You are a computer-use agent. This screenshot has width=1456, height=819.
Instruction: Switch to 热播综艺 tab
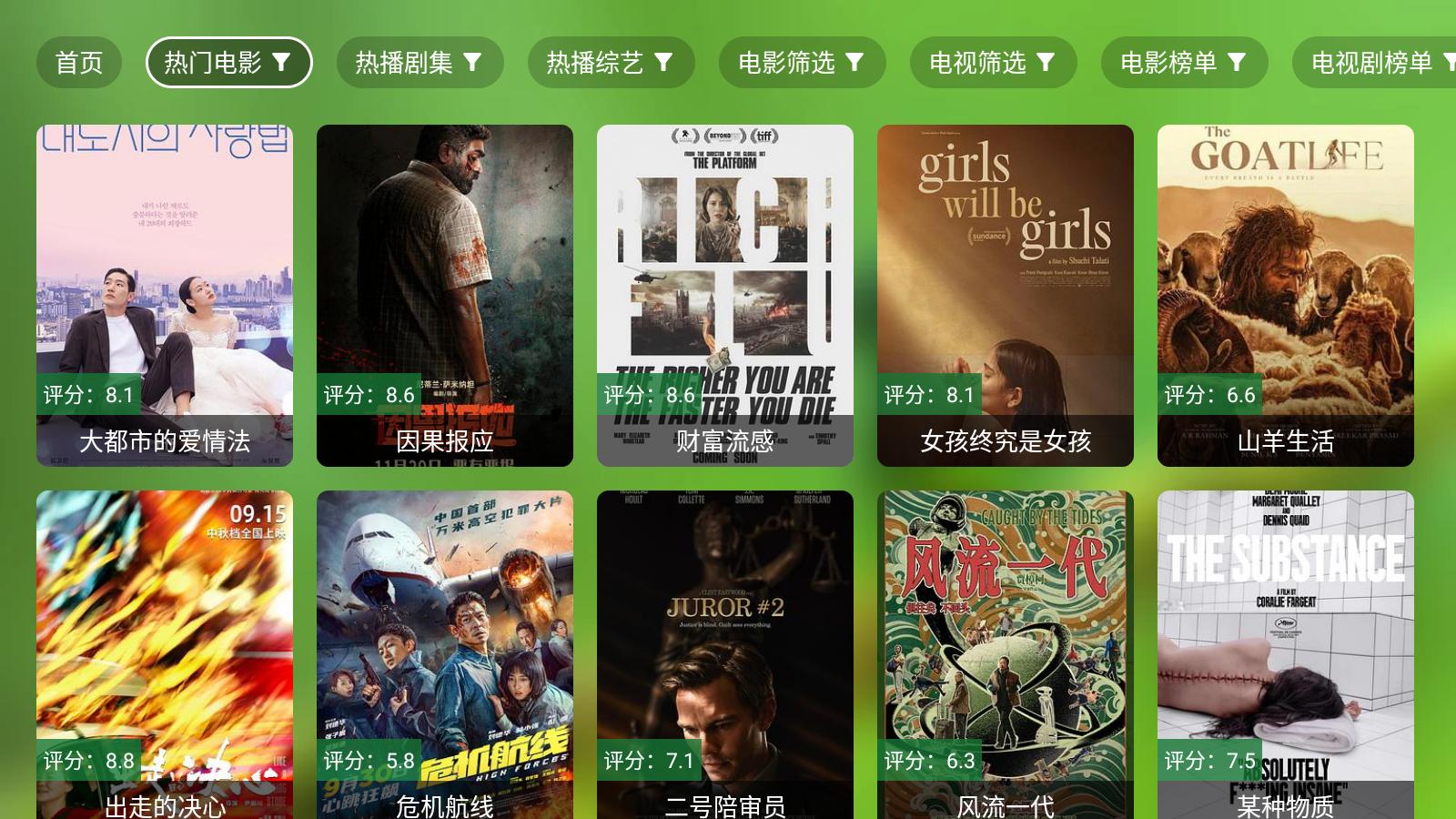(x=611, y=62)
